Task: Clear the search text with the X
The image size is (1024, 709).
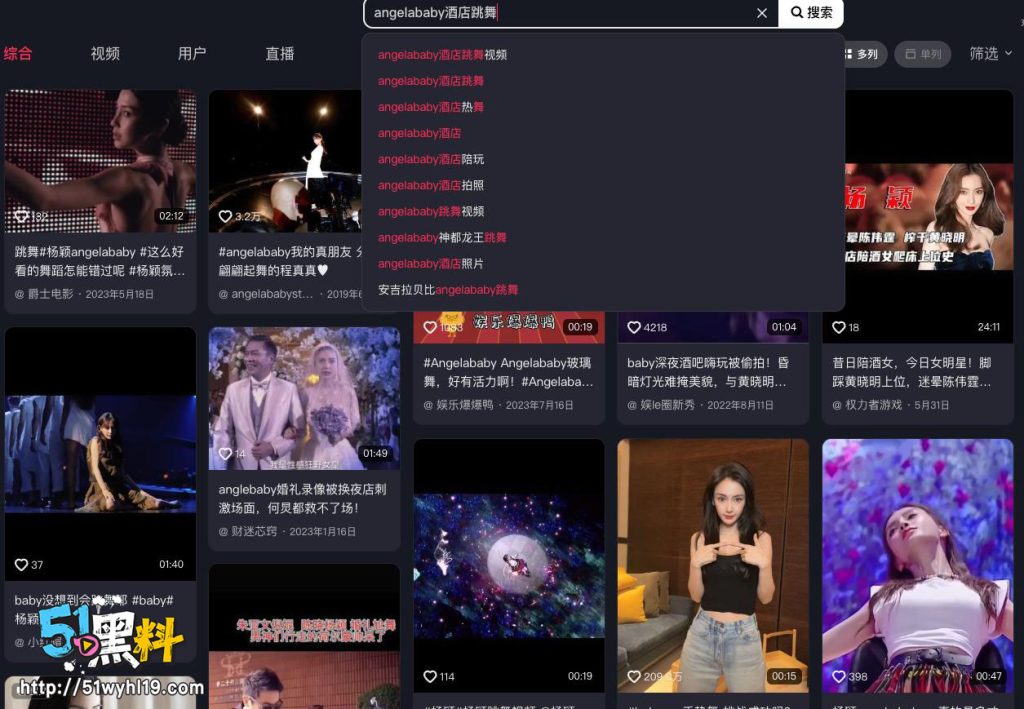Action: tap(762, 13)
